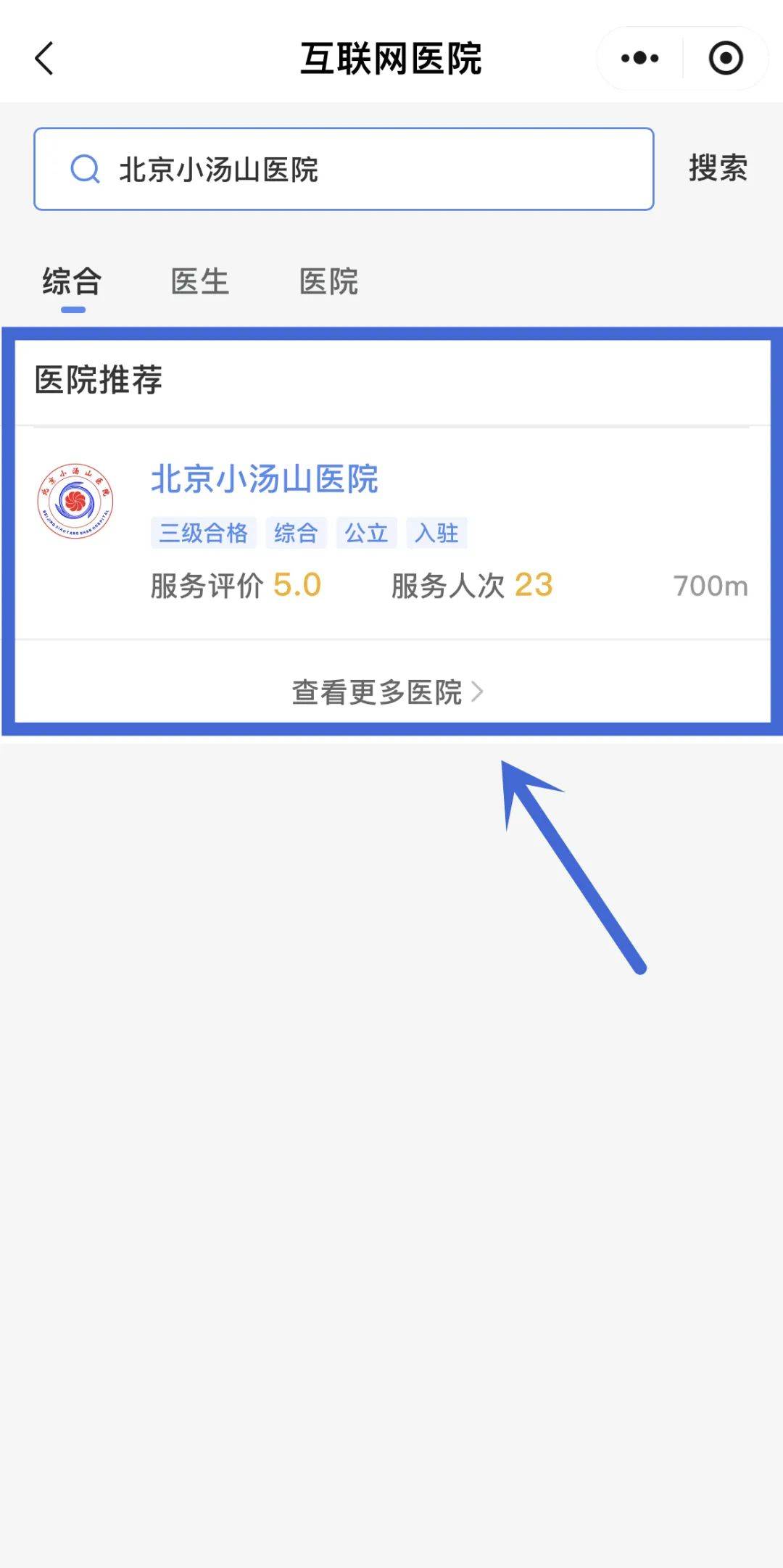This screenshot has width=783, height=1568.
Task: Switch to the 医院 tab
Action: click(x=328, y=282)
